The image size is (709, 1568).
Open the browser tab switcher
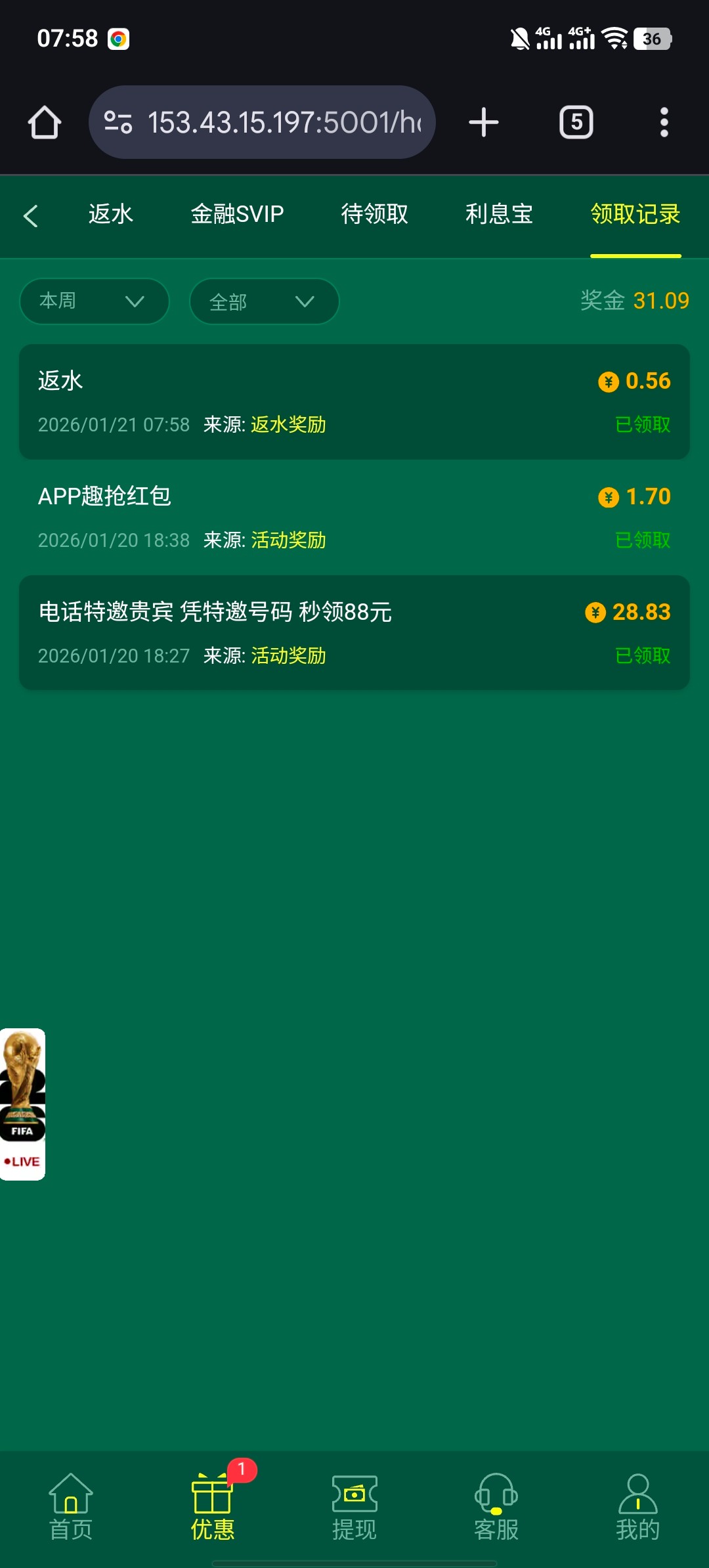[576, 122]
